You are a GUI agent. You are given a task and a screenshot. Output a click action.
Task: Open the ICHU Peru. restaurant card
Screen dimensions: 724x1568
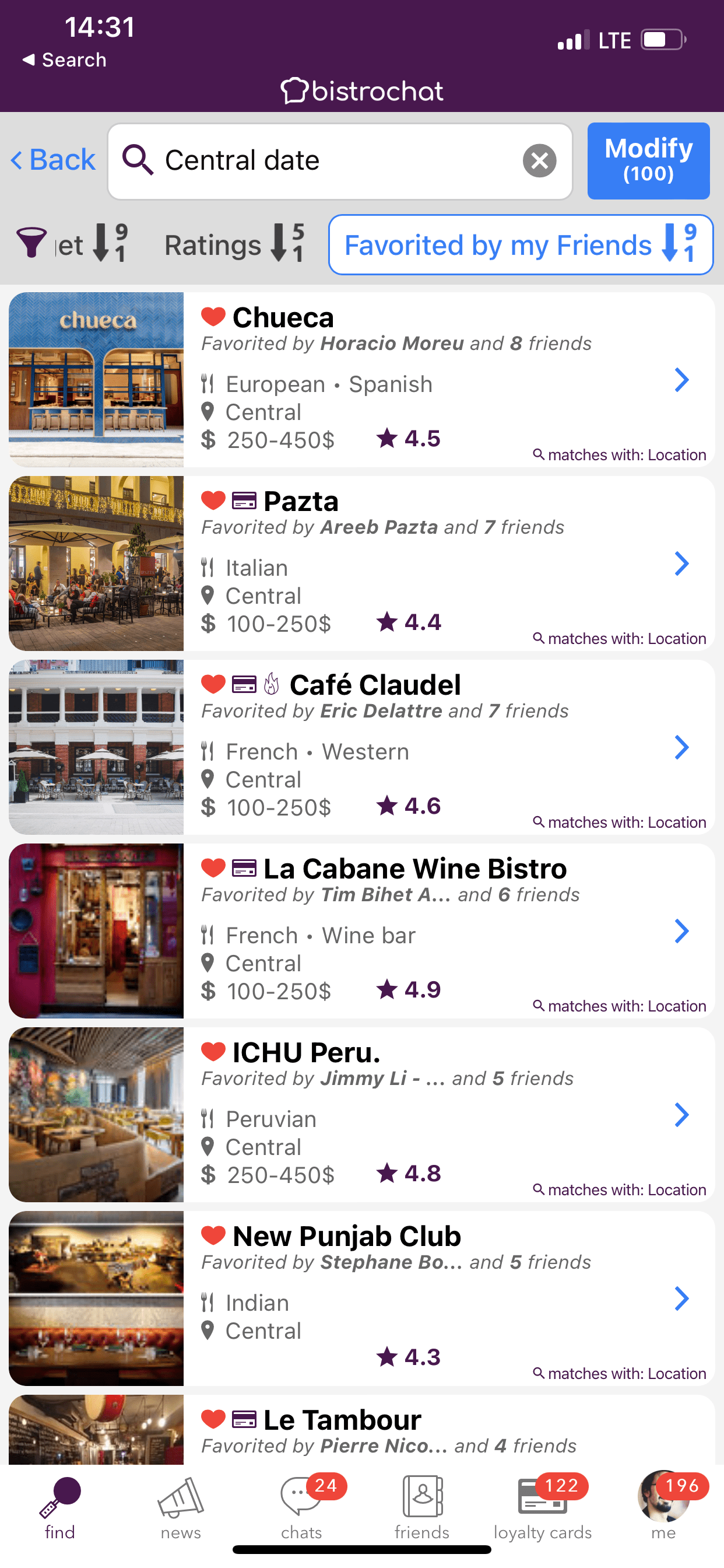tap(361, 1115)
